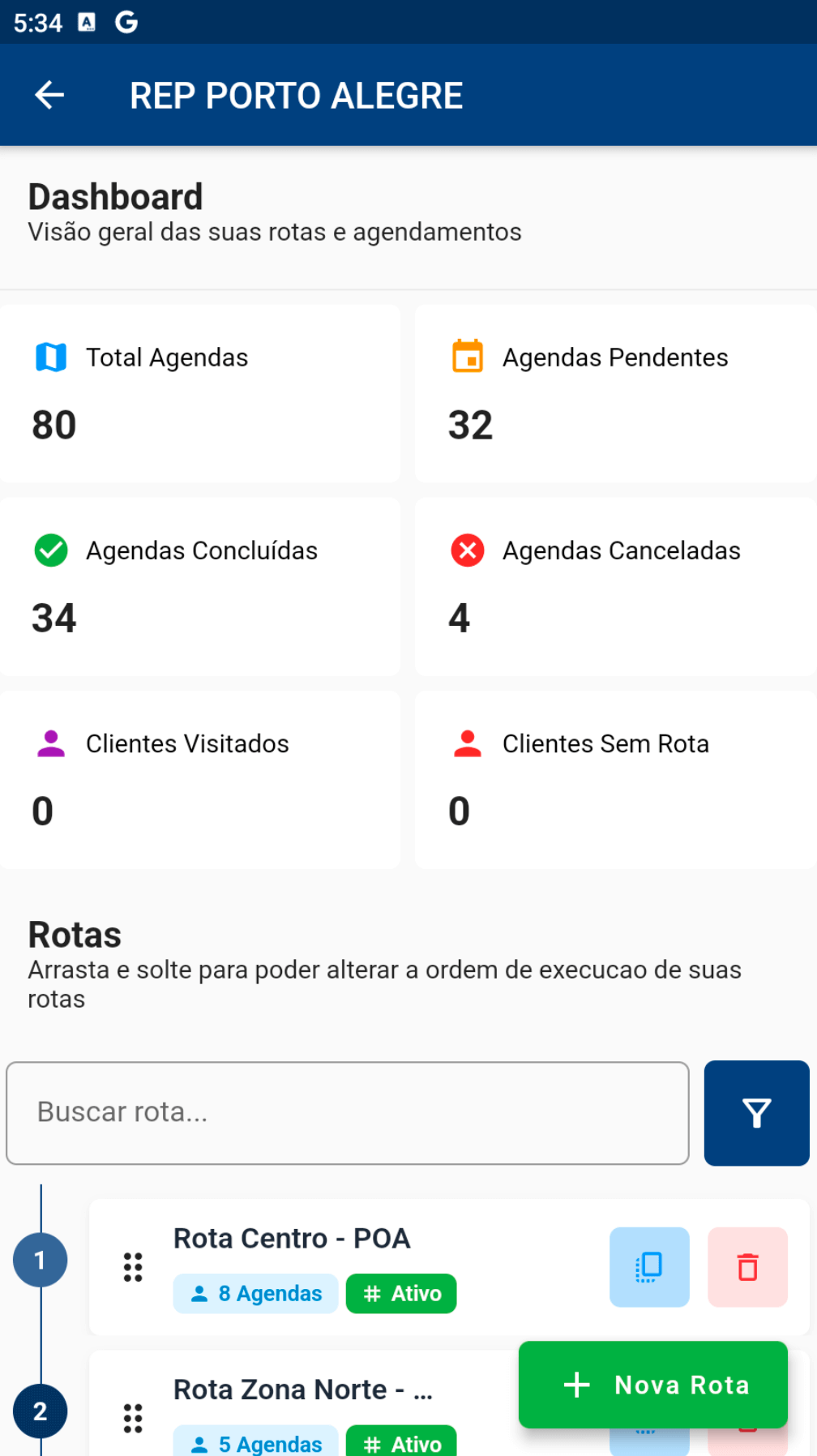Select the 8 Agendas badge on Rota Centro
This screenshot has width=817, height=1456.
click(255, 1294)
